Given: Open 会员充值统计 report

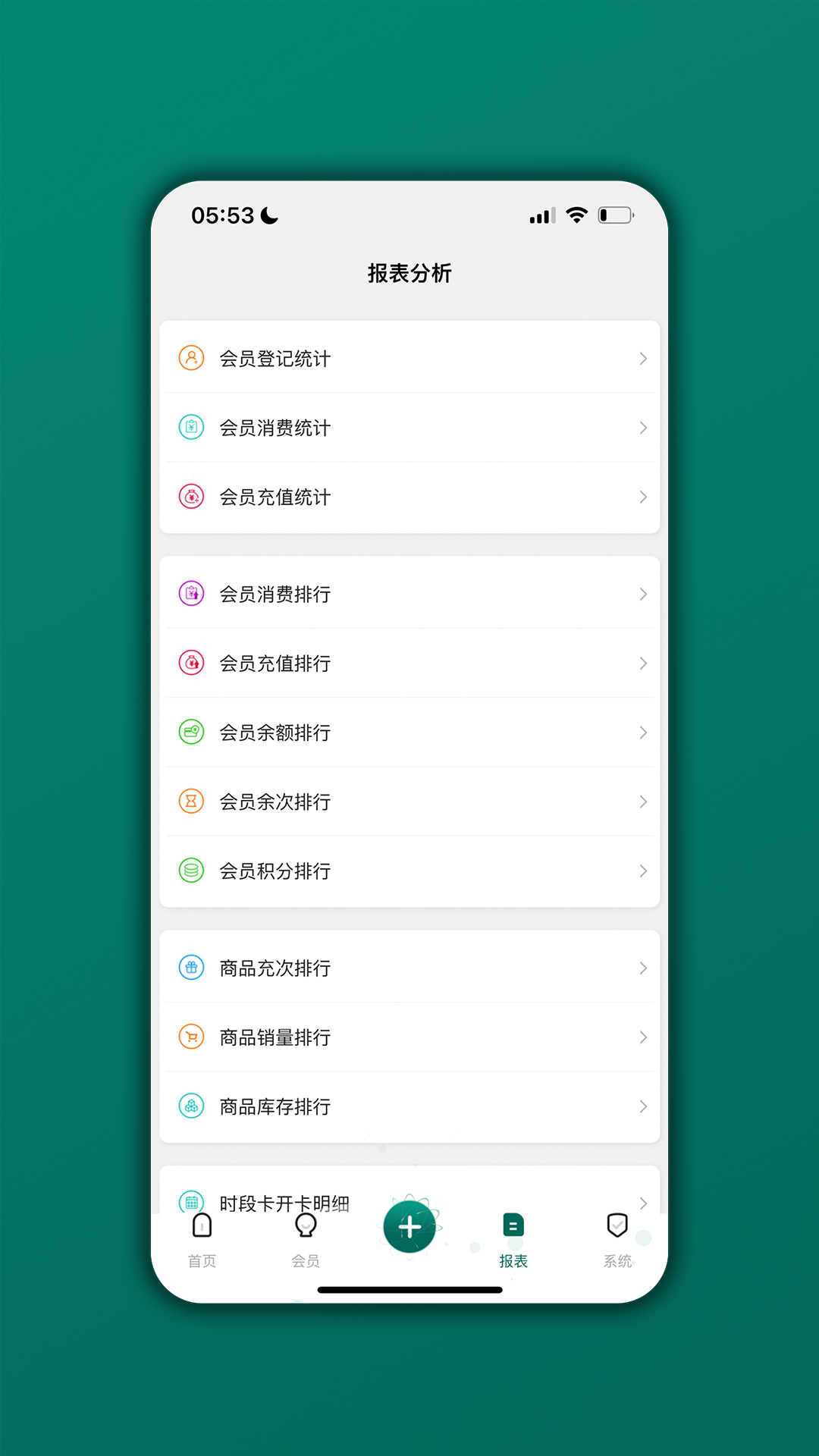Looking at the screenshot, I should [409, 497].
